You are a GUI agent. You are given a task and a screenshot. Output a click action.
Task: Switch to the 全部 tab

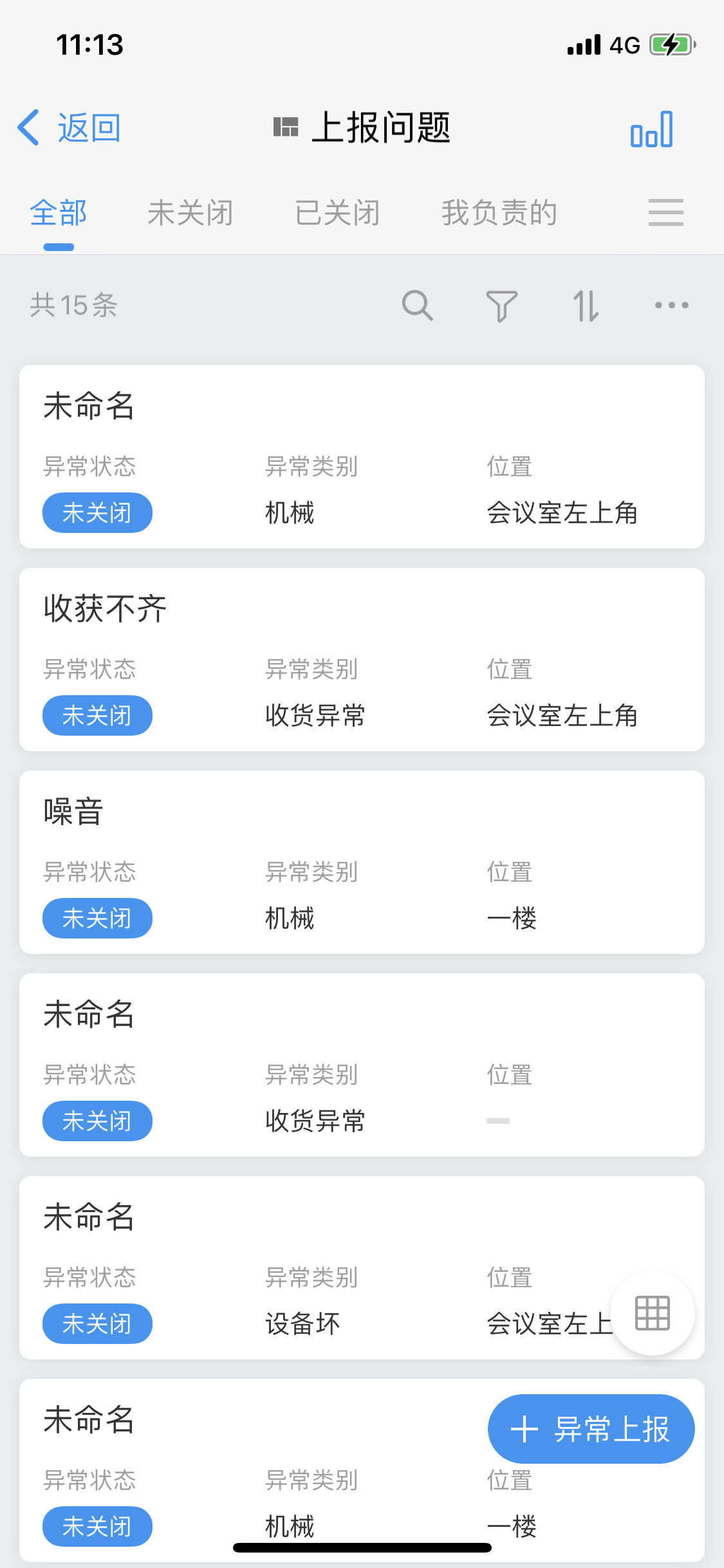pos(59,214)
